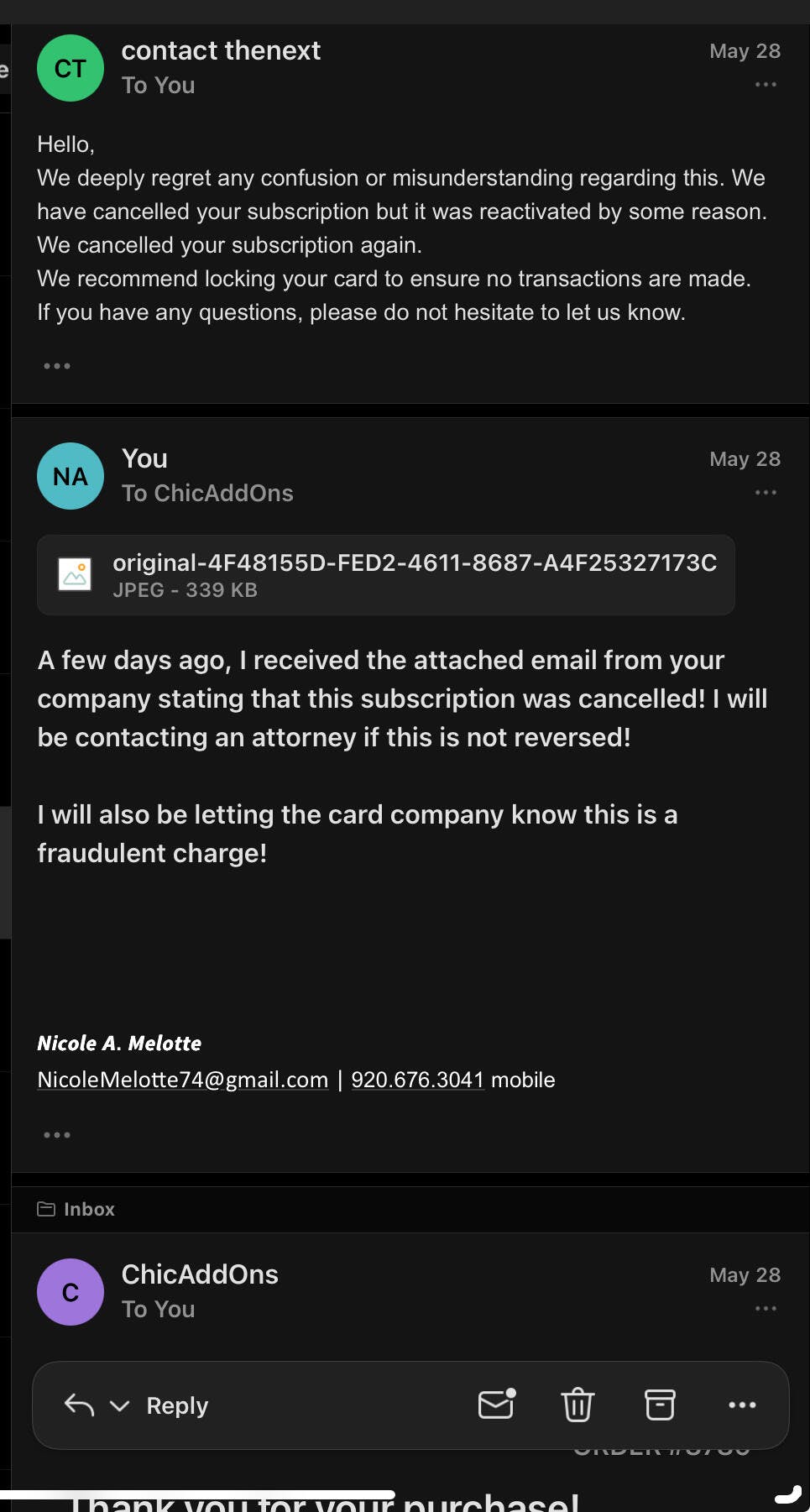Open the contact thenext sender avatar

click(x=71, y=68)
